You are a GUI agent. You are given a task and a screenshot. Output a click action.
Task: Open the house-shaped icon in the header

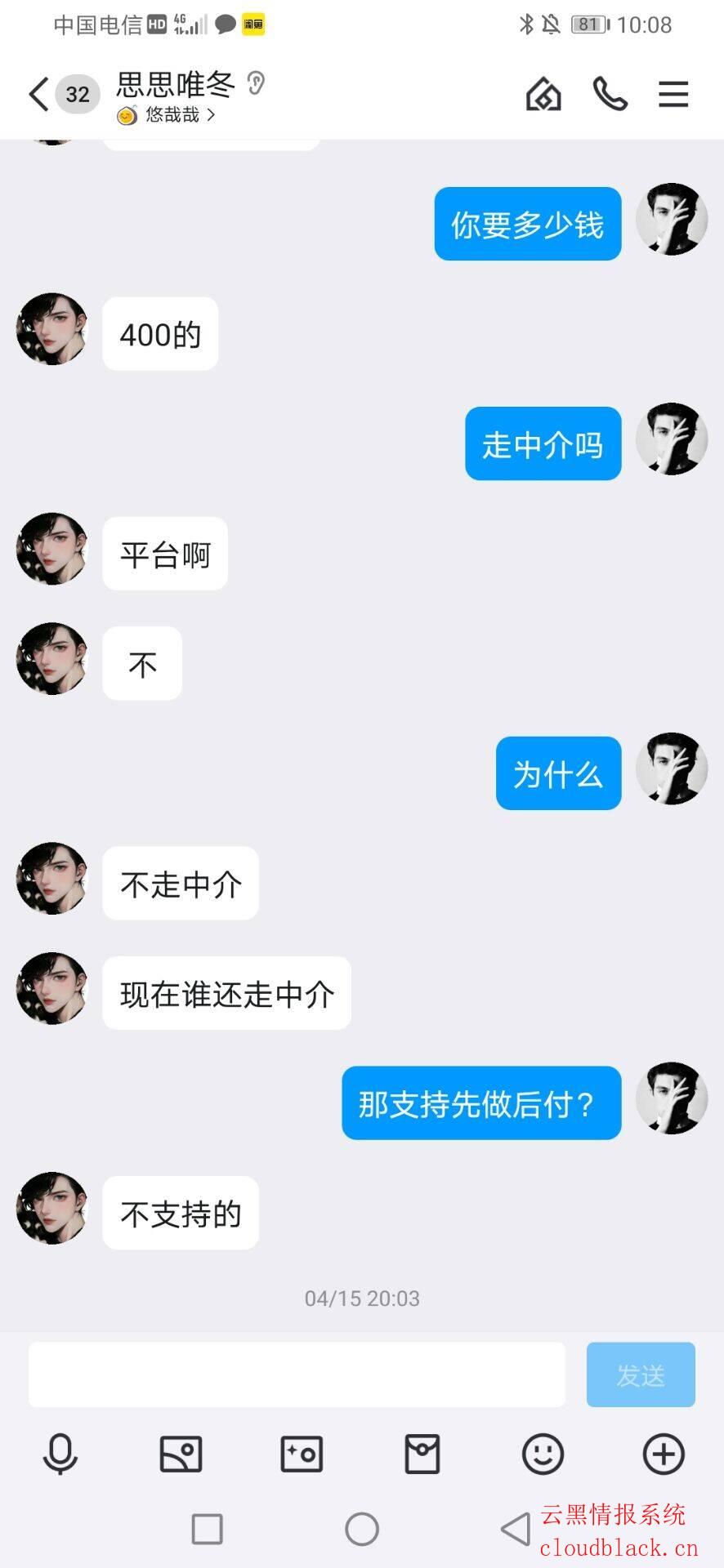click(x=543, y=95)
